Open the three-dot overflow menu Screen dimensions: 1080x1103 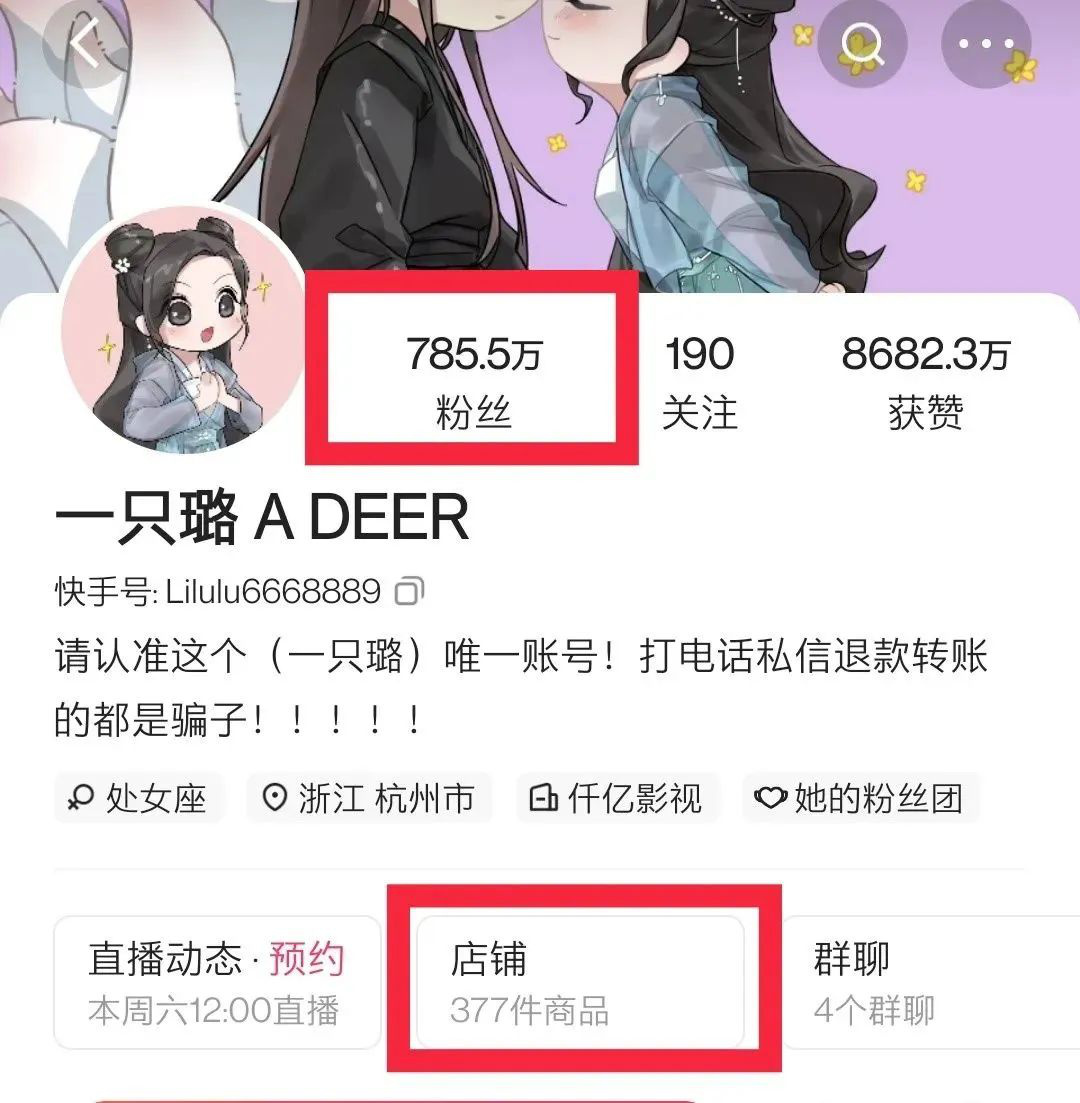point(985,45)
